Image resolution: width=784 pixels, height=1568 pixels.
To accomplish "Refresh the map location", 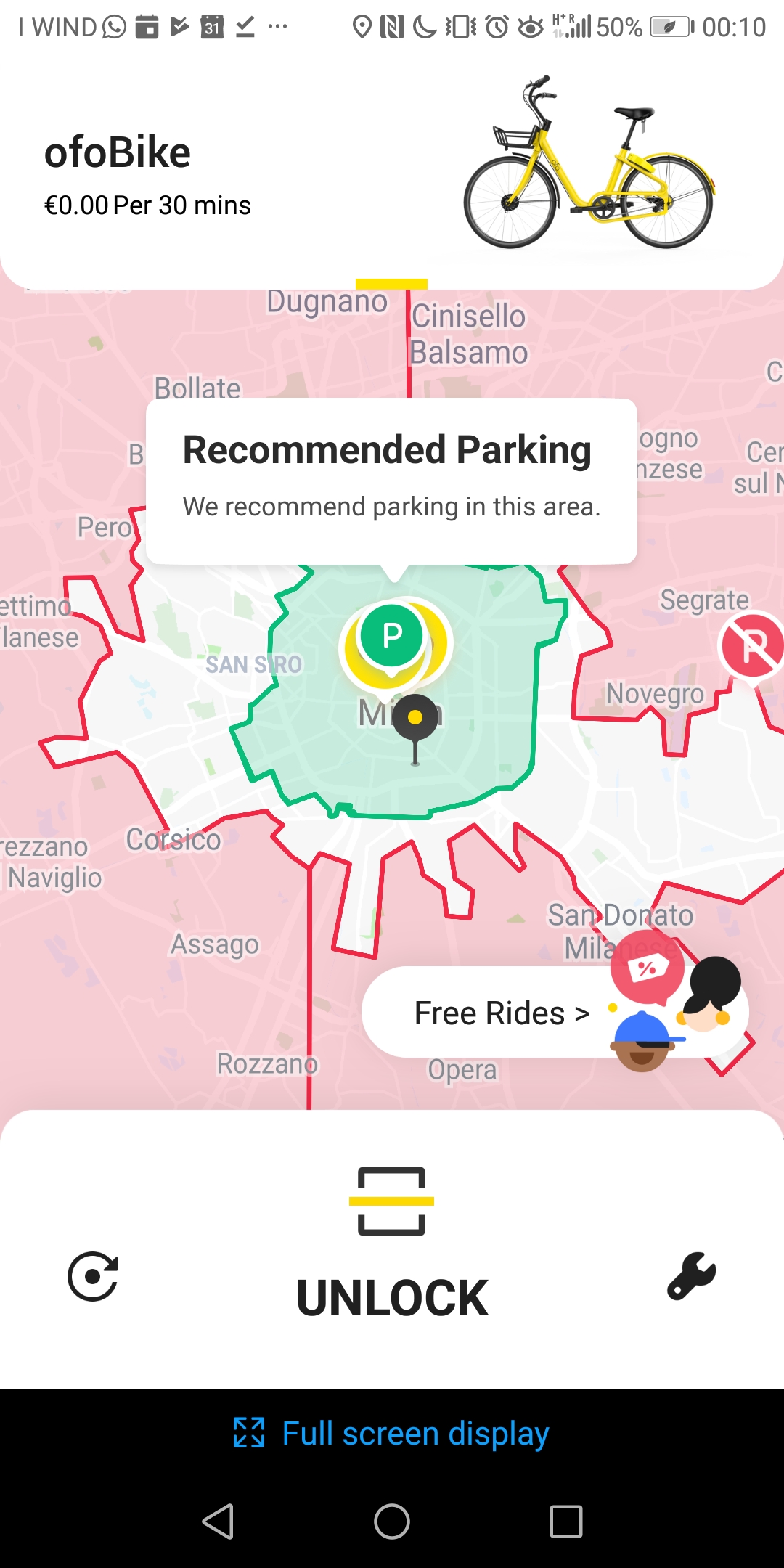I will [x=93, y=1276].
